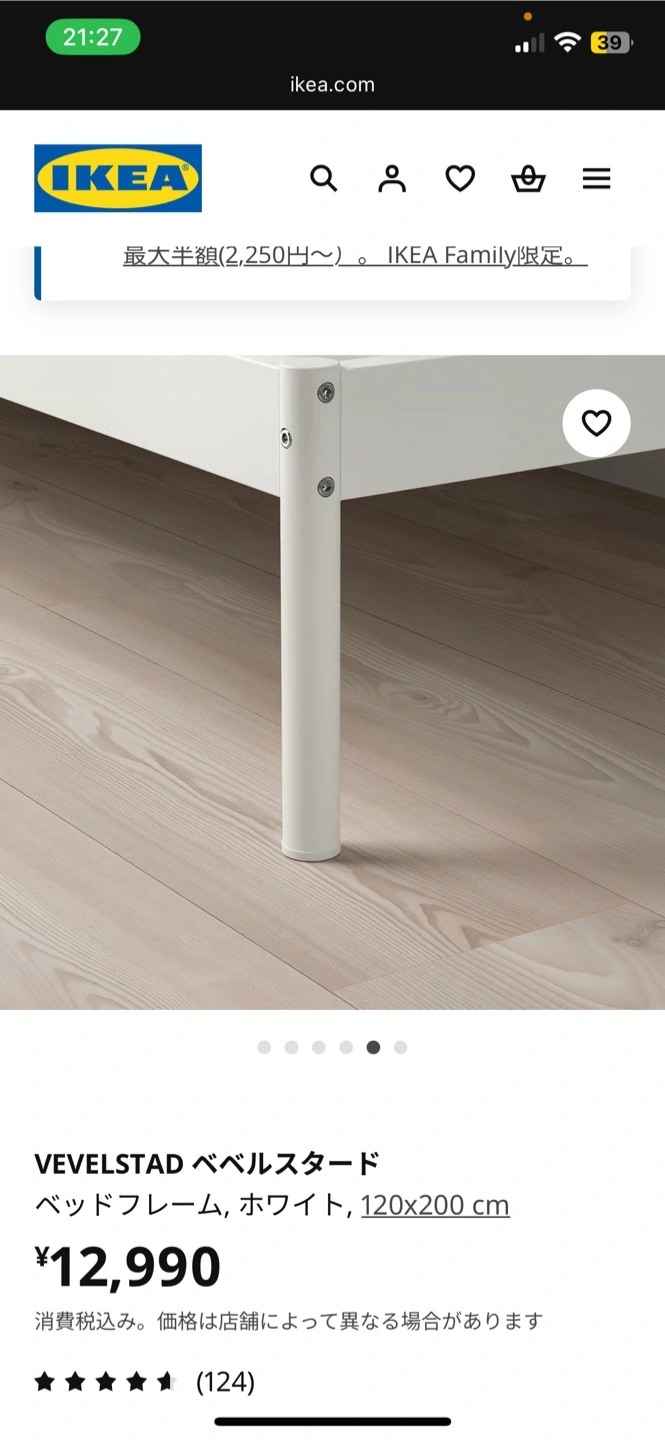Viewport: 665px width, 1440px height.
Task: Open the hamburger menu
Action: click(596, 179)
